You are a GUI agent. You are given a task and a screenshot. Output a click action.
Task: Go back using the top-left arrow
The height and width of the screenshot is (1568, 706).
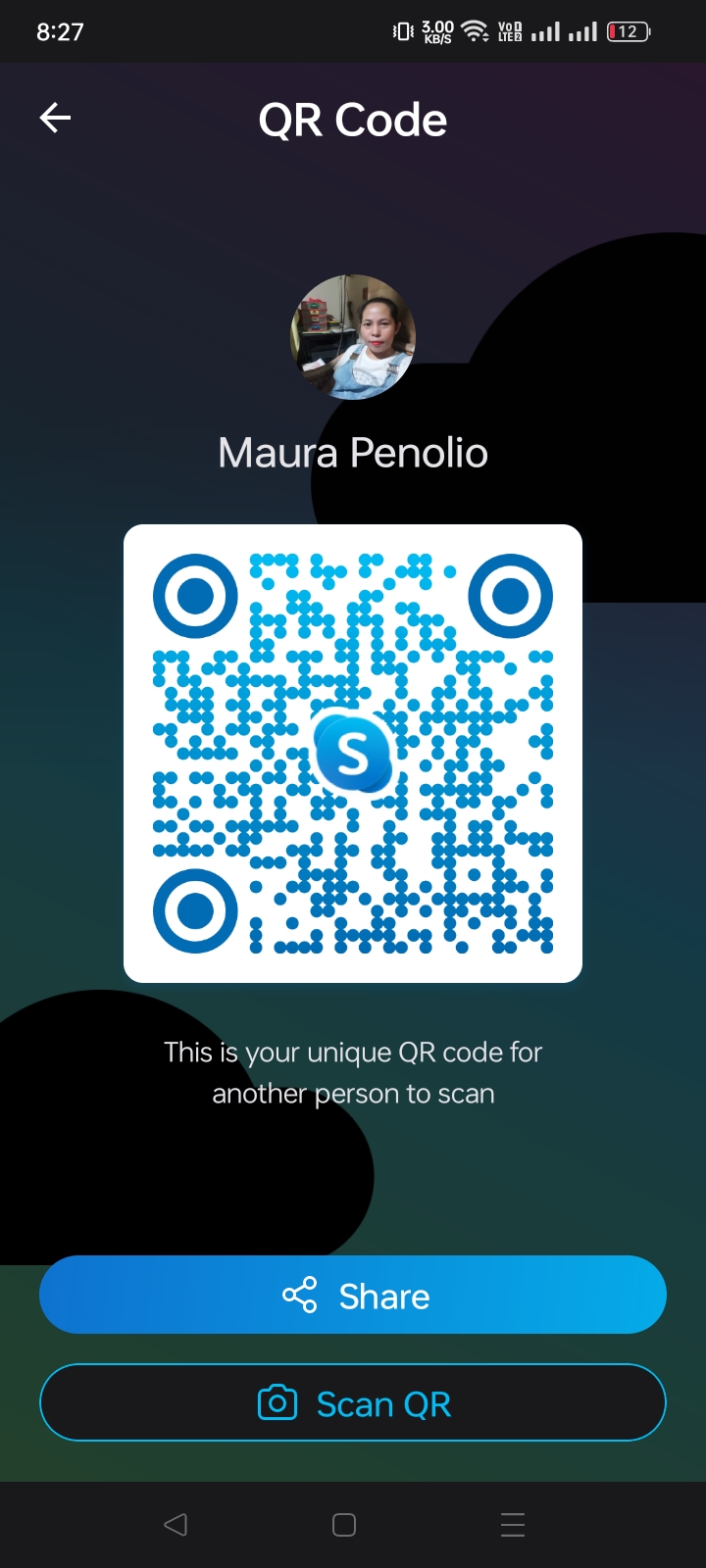point(55,119)
